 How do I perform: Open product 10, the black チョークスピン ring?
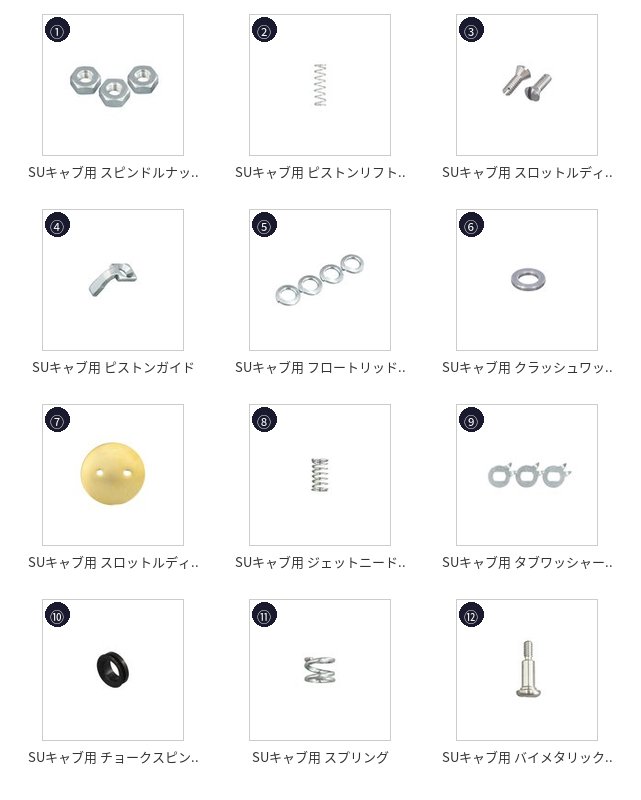pos(113,670)
